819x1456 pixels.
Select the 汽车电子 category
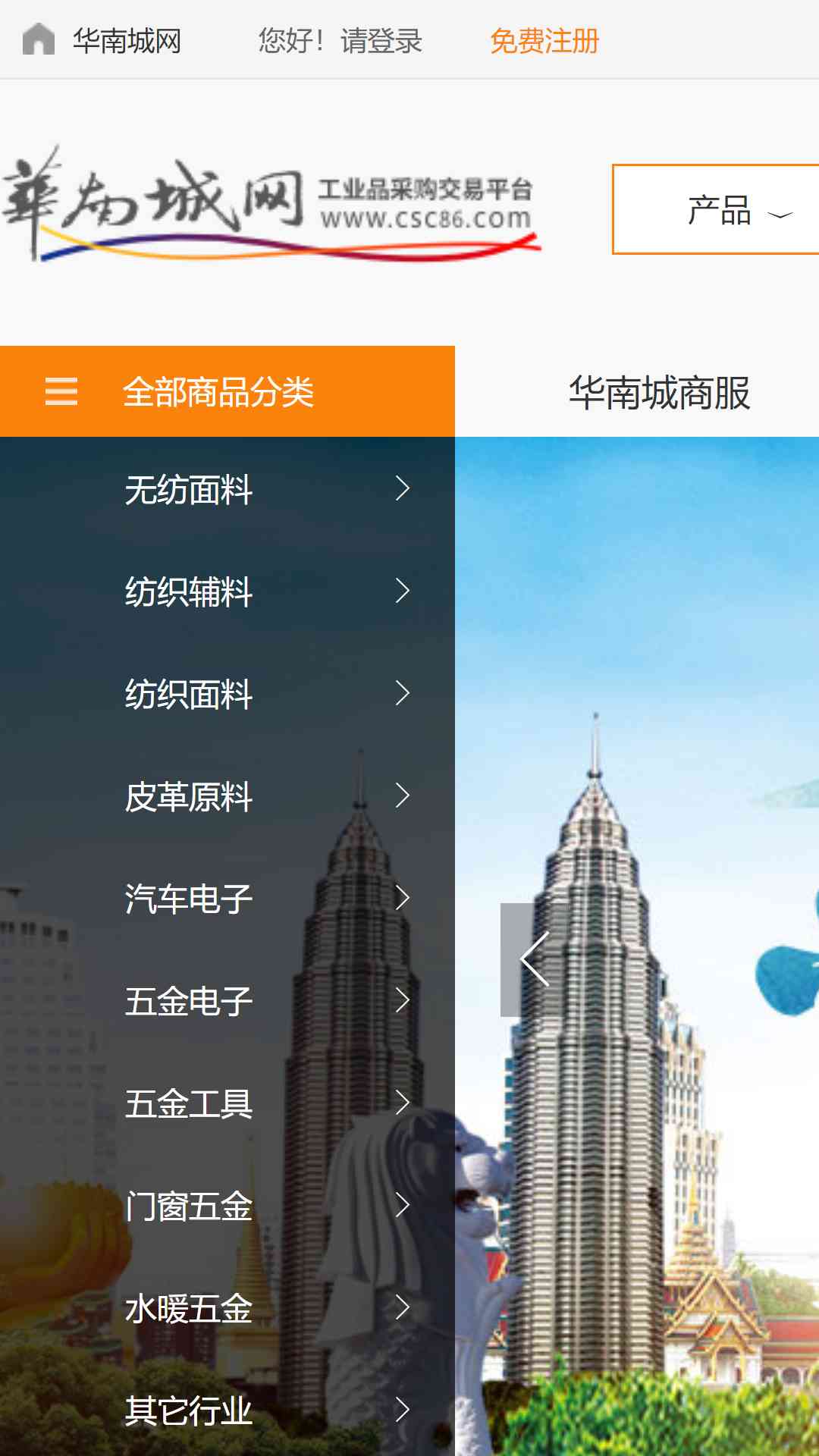pyautogui.click(x=227, y=898)
